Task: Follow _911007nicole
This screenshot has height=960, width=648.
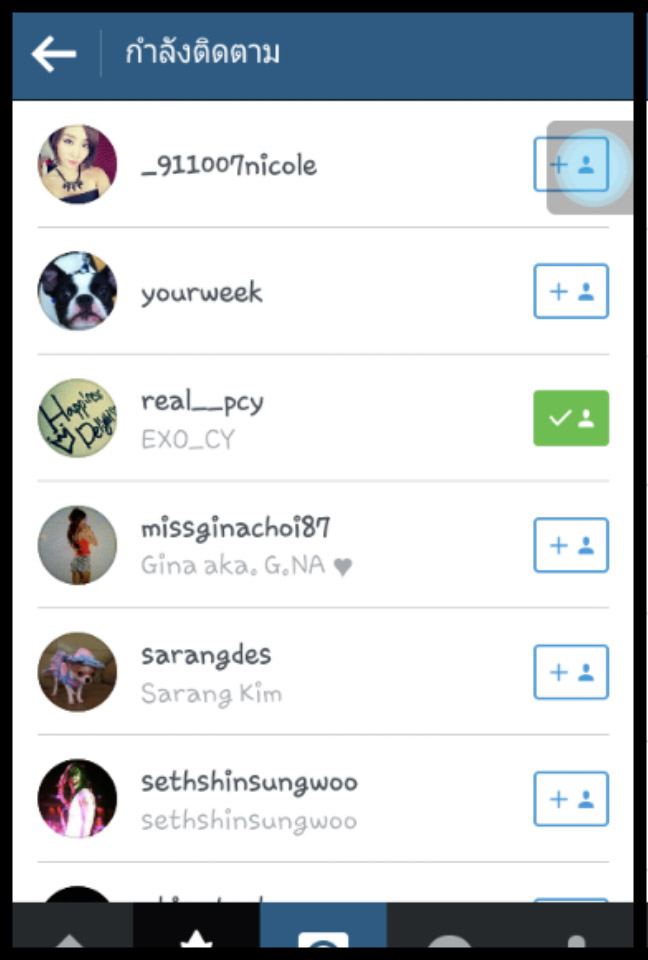Action: click(571, 165)
